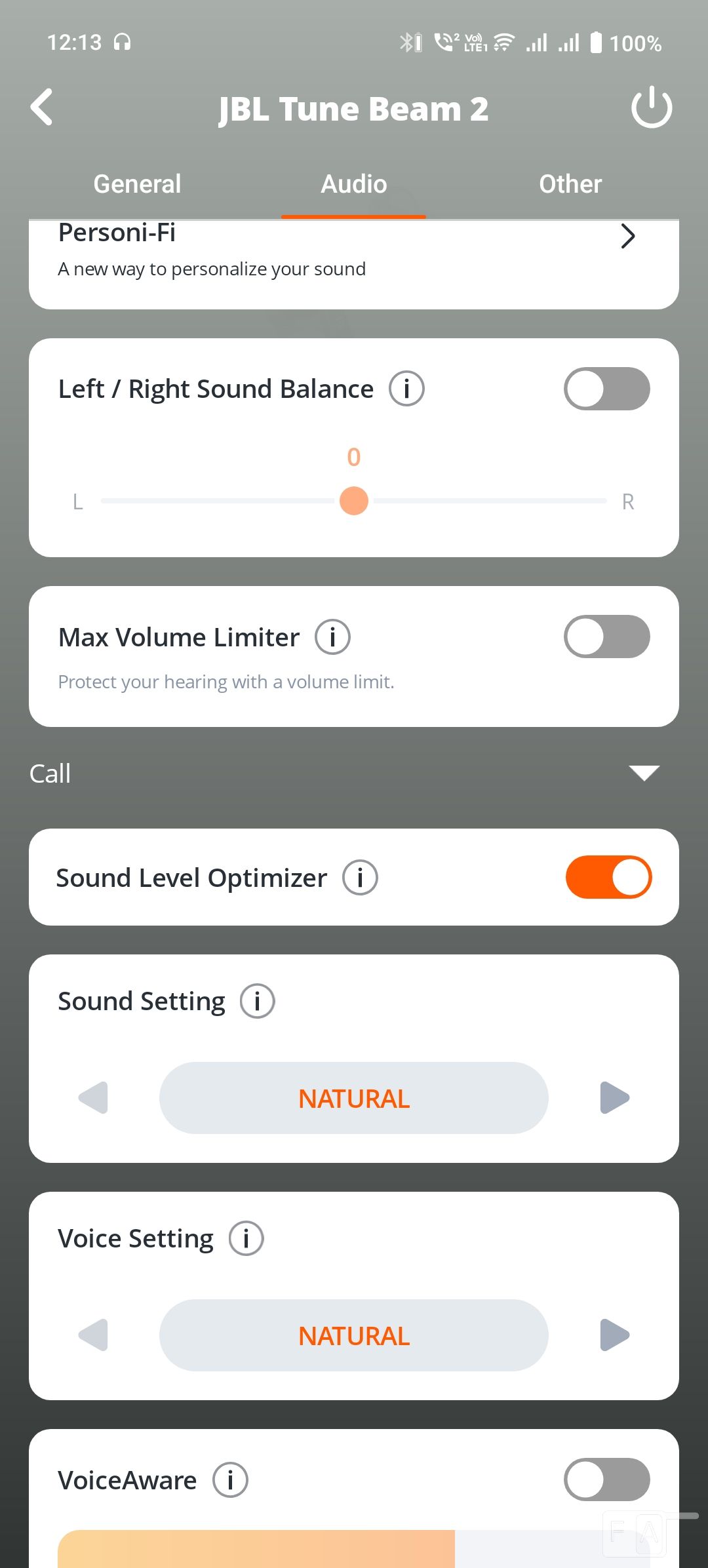Switch to the General tab
This screenshot has width=708, height=1568.
pos(137,184)
